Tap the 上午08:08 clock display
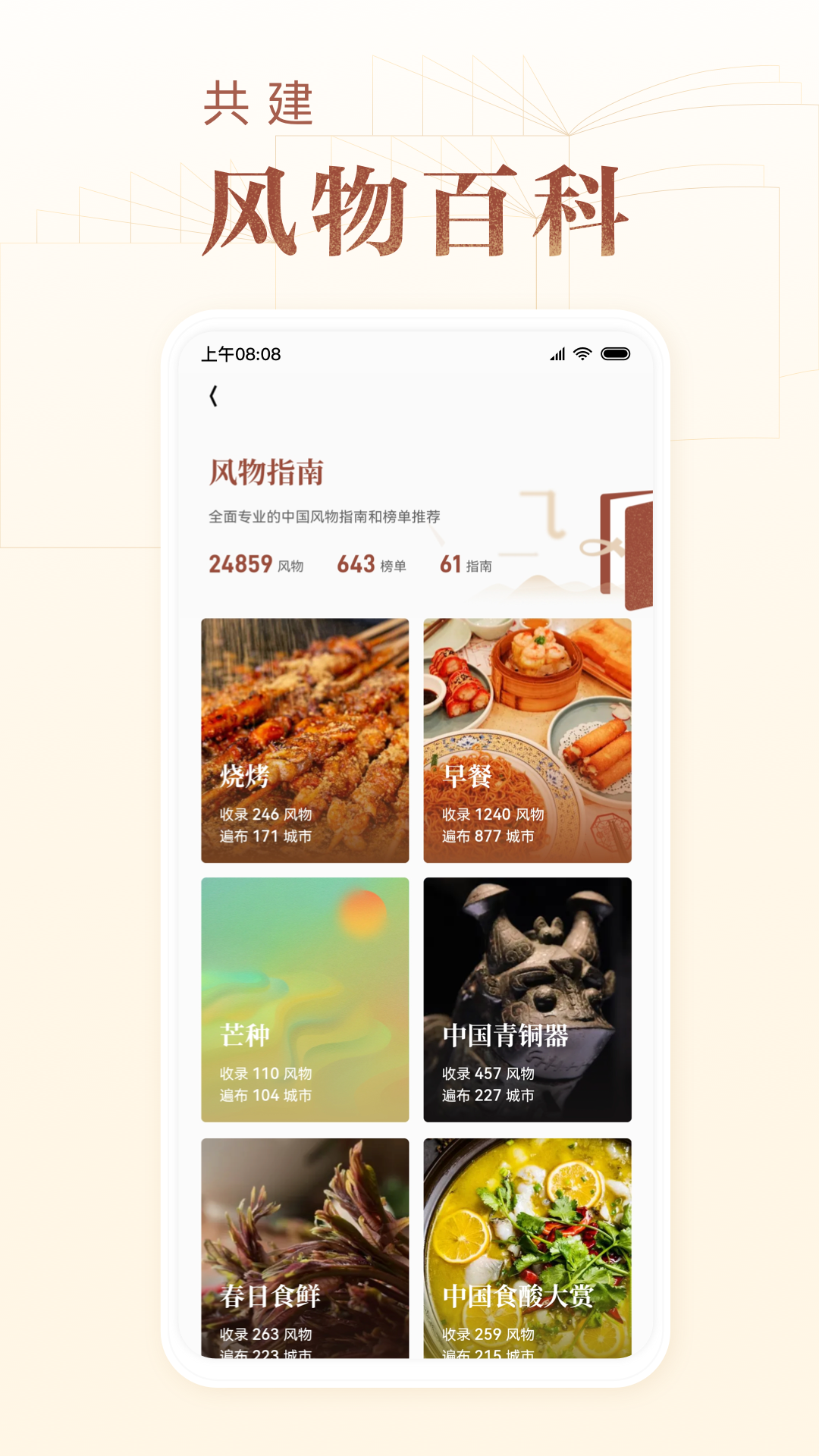819x1456 pixels. [x=240, y=353]
